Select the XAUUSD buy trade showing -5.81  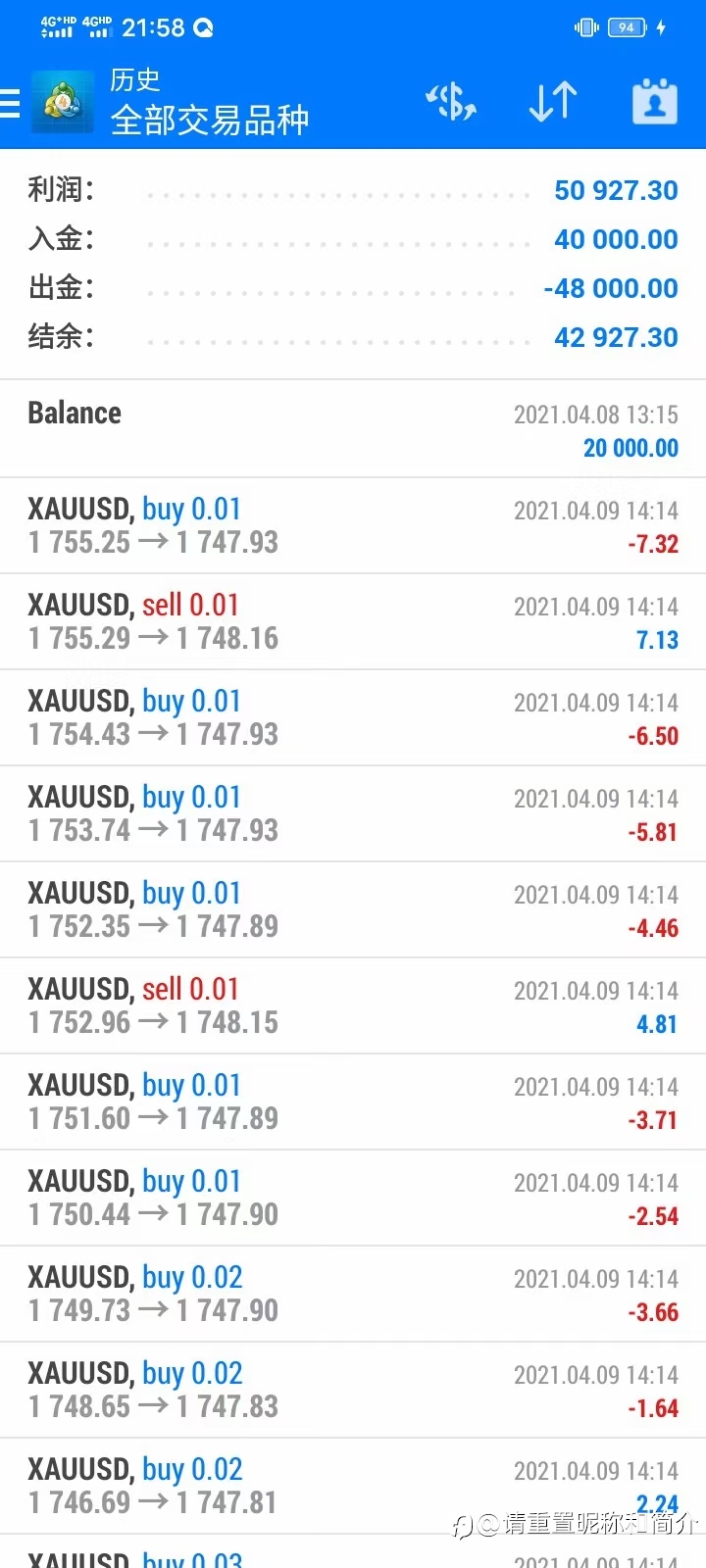pos(353,814)
